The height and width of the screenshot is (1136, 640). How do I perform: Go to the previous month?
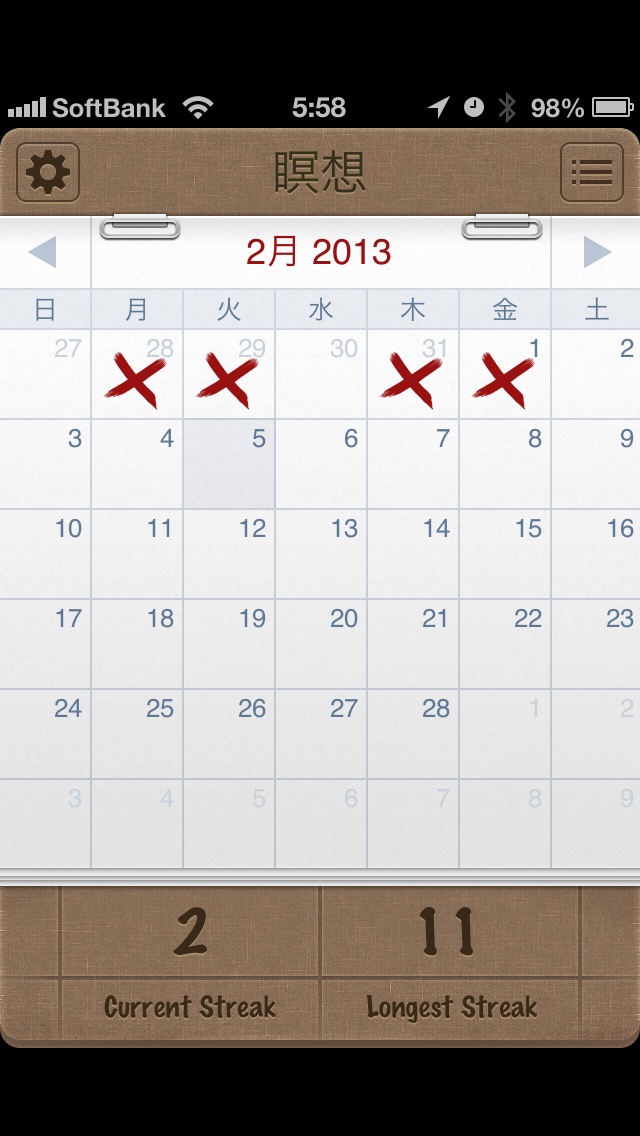[43, 252]
